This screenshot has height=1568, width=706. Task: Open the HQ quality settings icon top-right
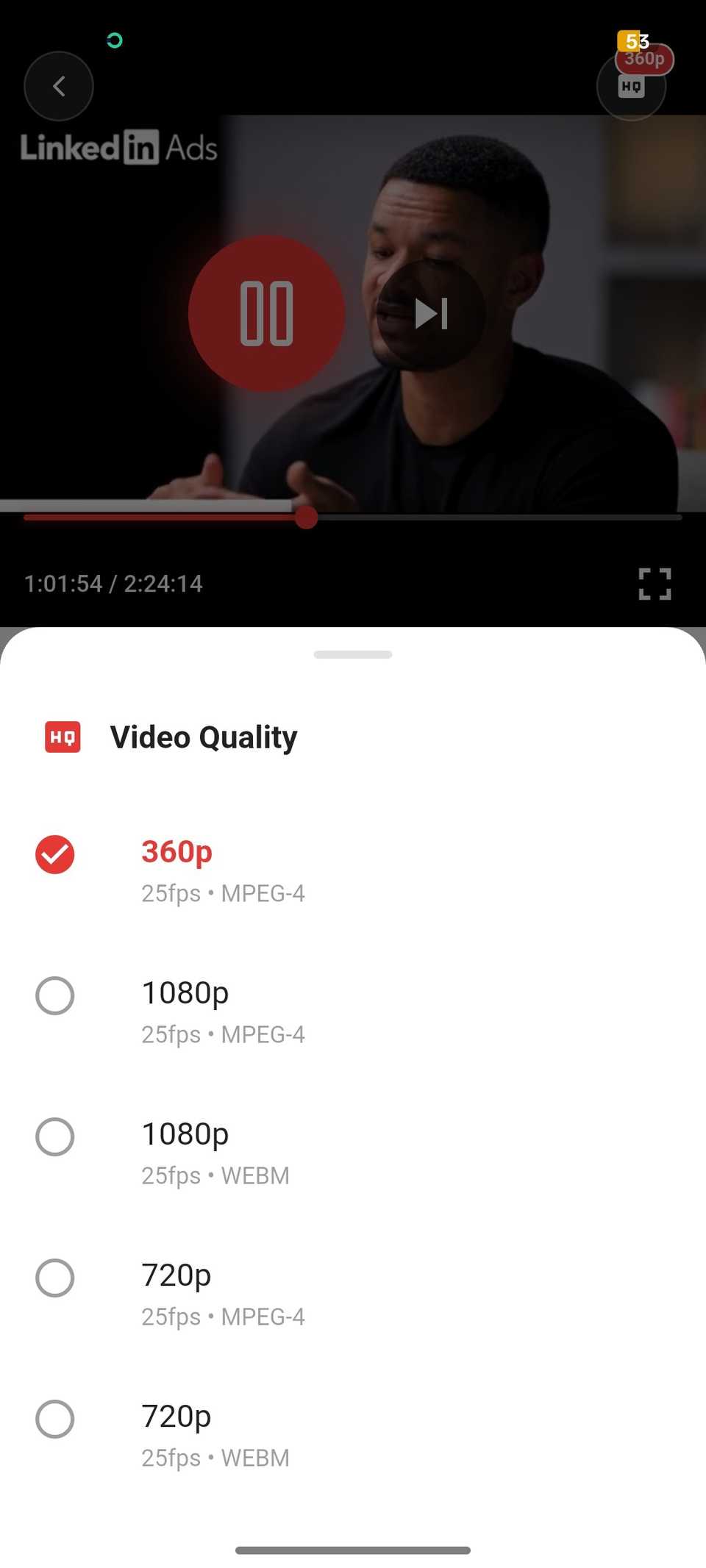pyautogui.click(x=630, y=87)
